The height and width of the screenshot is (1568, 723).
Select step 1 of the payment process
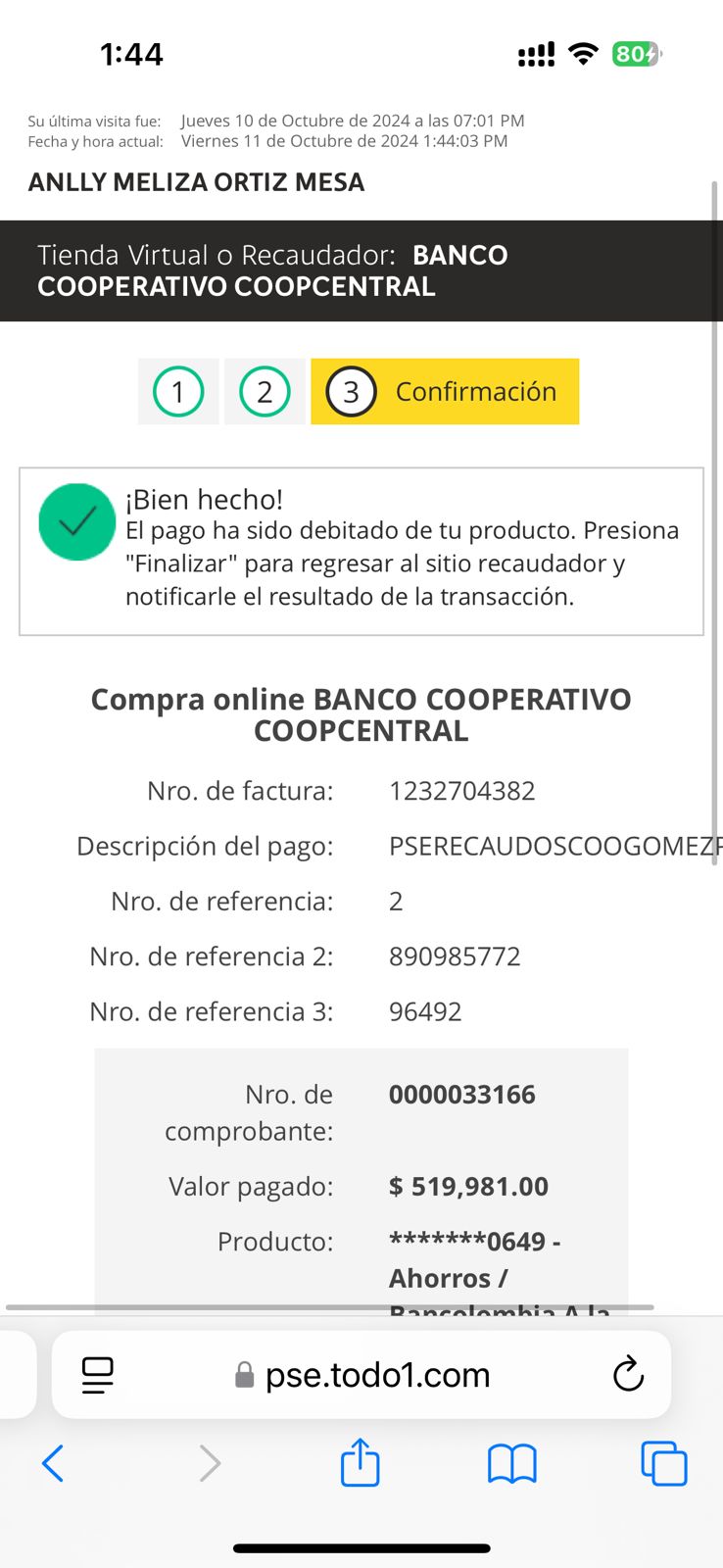coord(178,392)
